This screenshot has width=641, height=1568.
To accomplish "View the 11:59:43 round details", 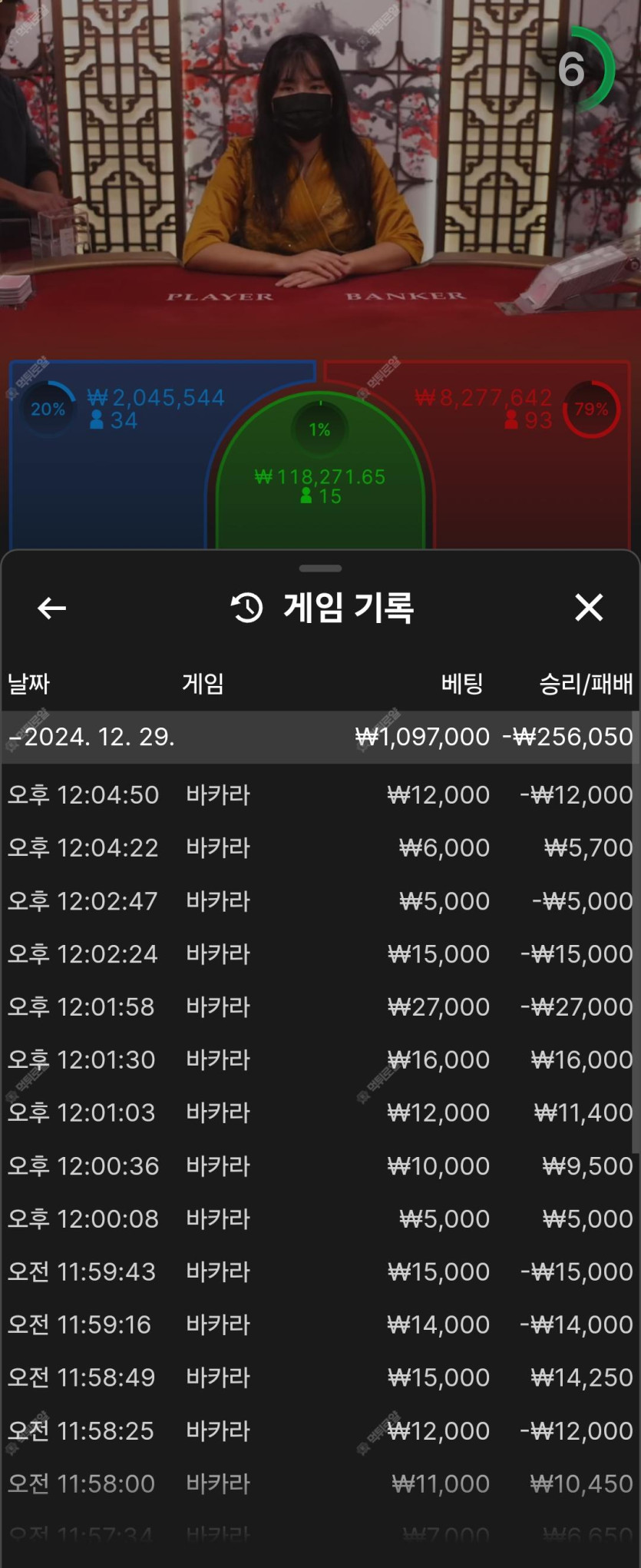I will 320,1271.
